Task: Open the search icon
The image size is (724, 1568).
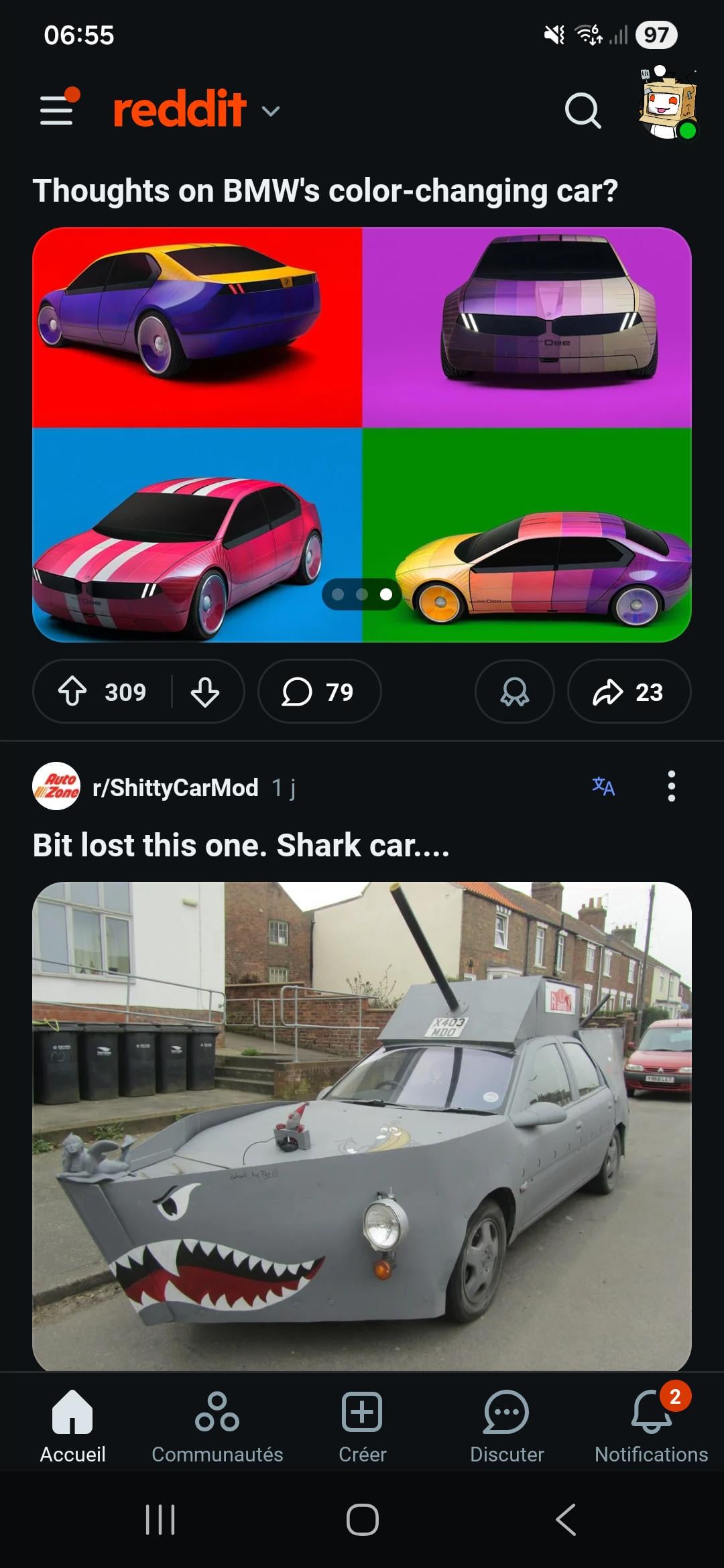Action: click(x=582, y=110)
